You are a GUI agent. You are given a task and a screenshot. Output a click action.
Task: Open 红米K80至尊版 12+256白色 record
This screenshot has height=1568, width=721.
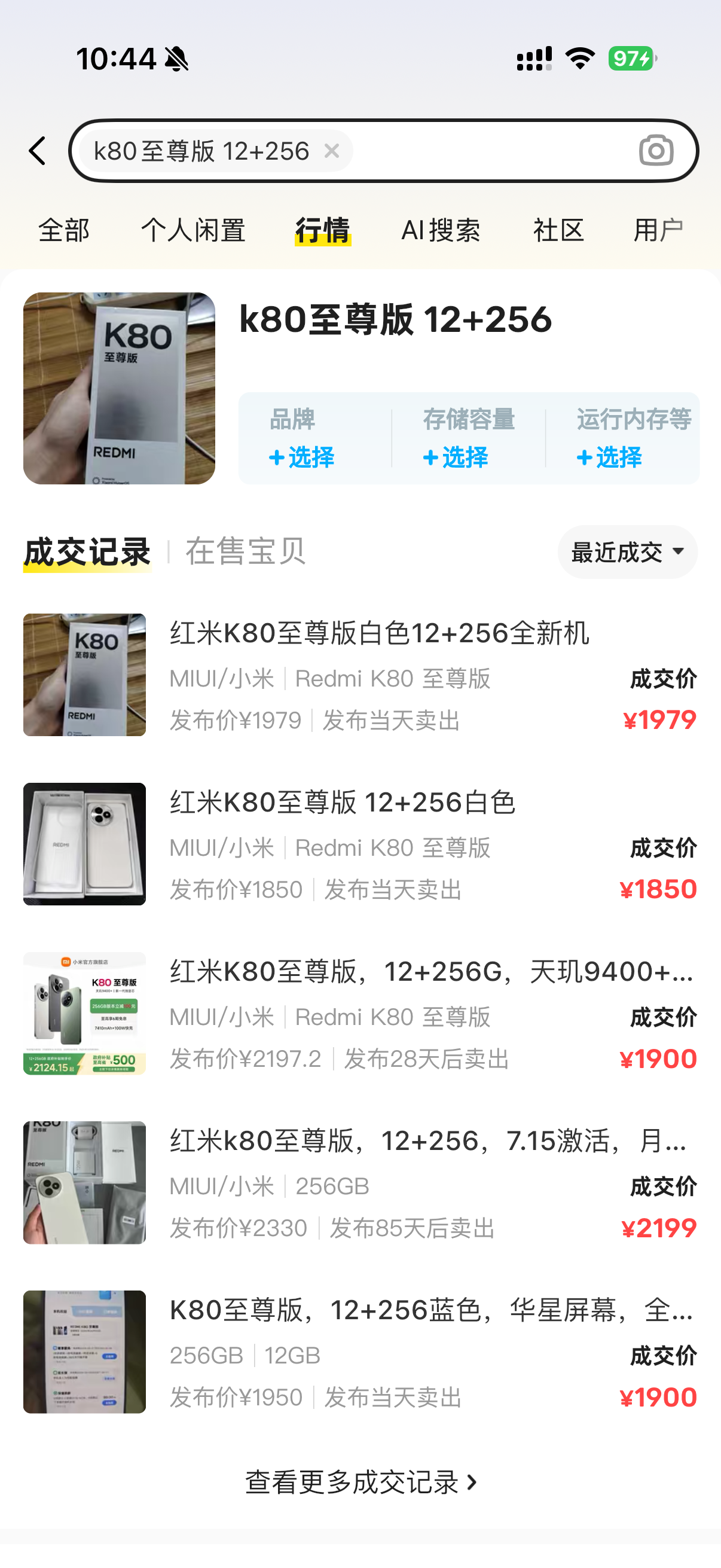tap(343, 803)
